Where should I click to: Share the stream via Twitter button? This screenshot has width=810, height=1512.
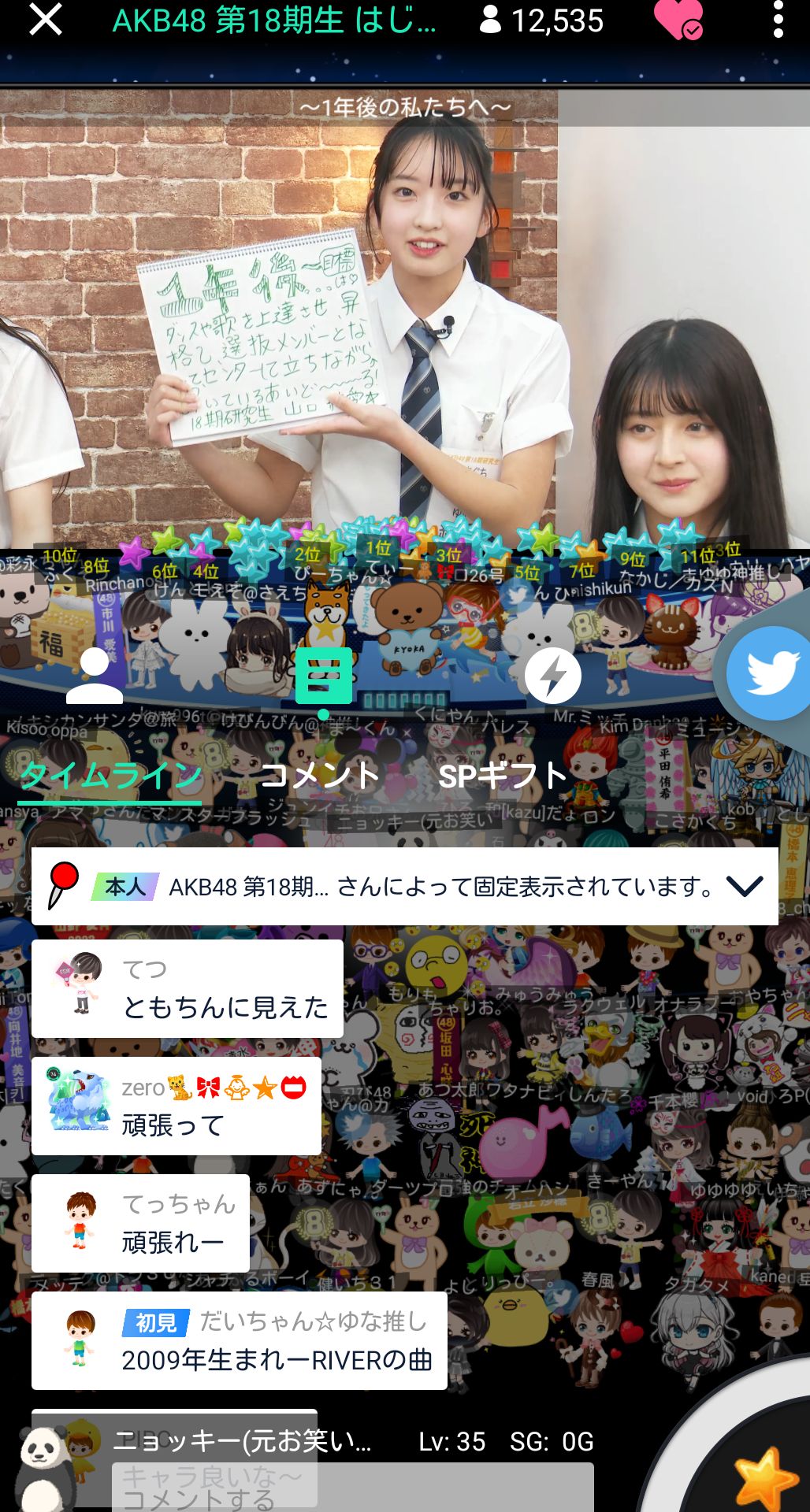pyautogui.click(x=770, y=673)
